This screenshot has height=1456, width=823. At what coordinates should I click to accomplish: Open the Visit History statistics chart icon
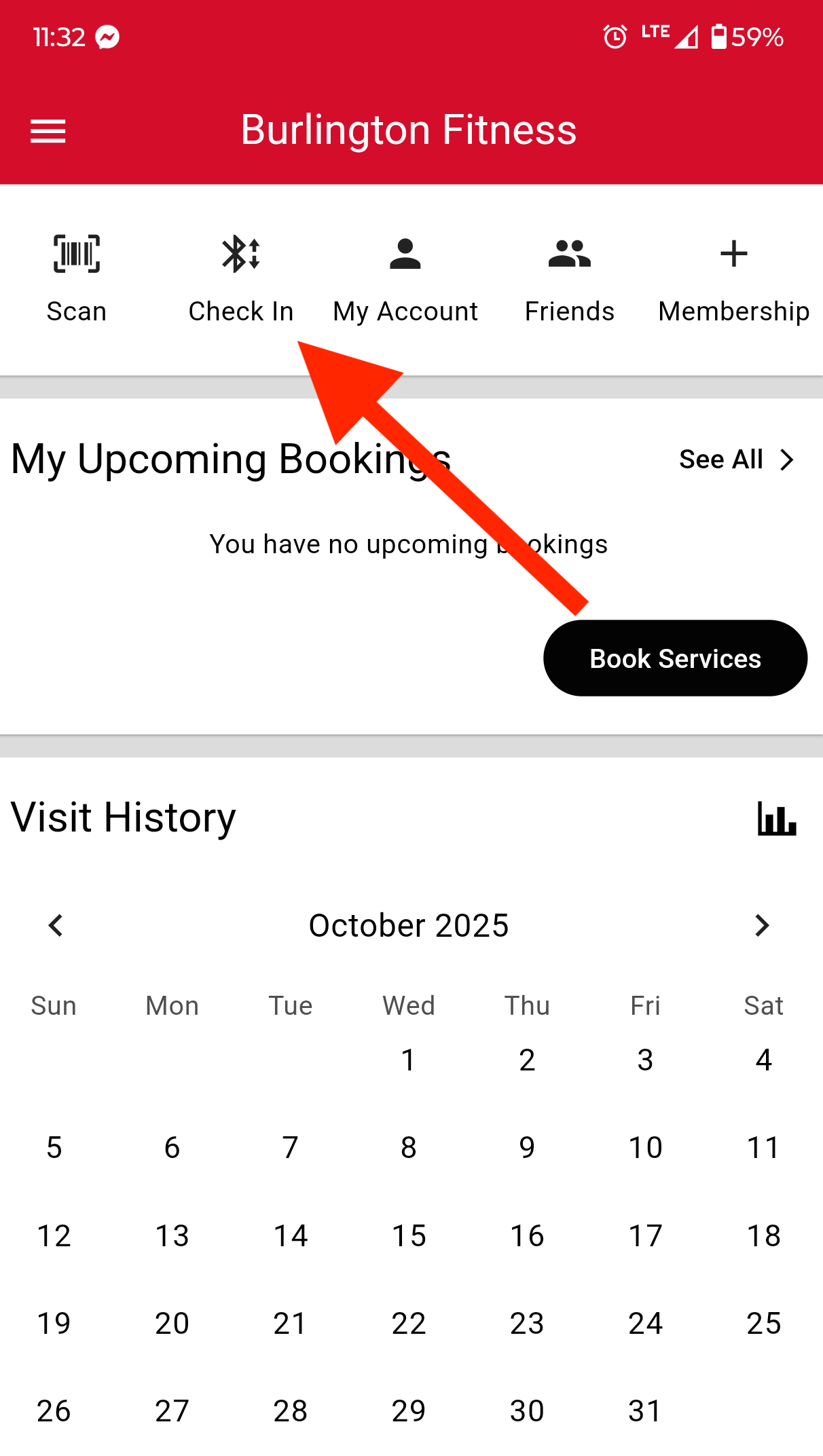(x=778, y=819)
